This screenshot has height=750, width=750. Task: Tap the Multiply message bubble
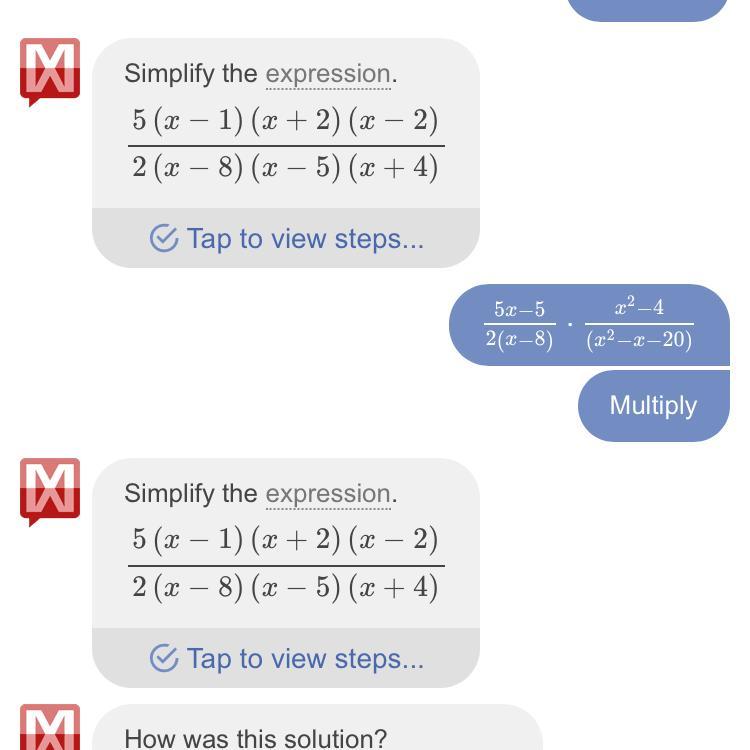(x=653, y=405)
